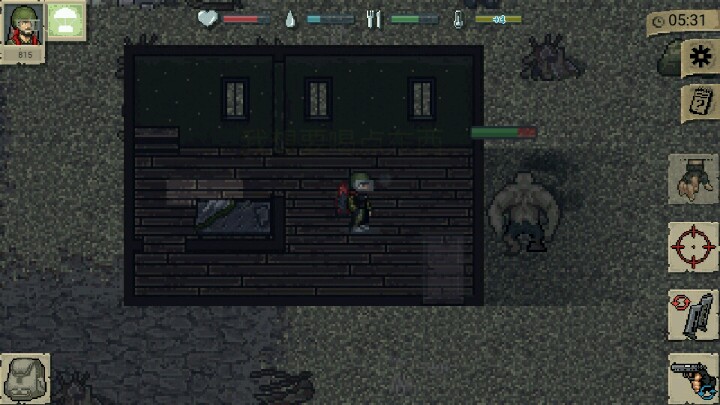Tap the green parachute status icon

point(68,20)
